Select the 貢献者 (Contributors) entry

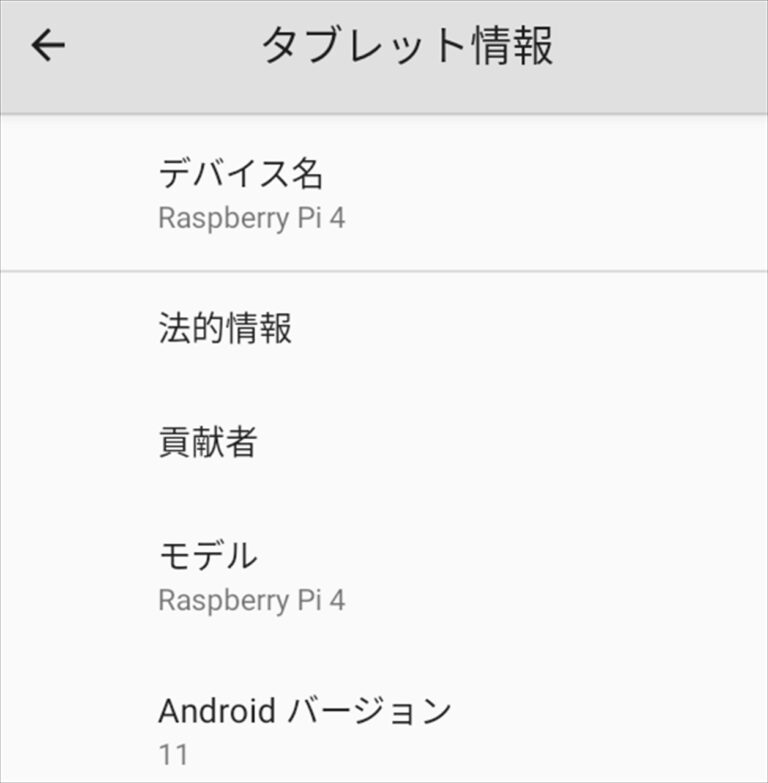click(208, 441)
